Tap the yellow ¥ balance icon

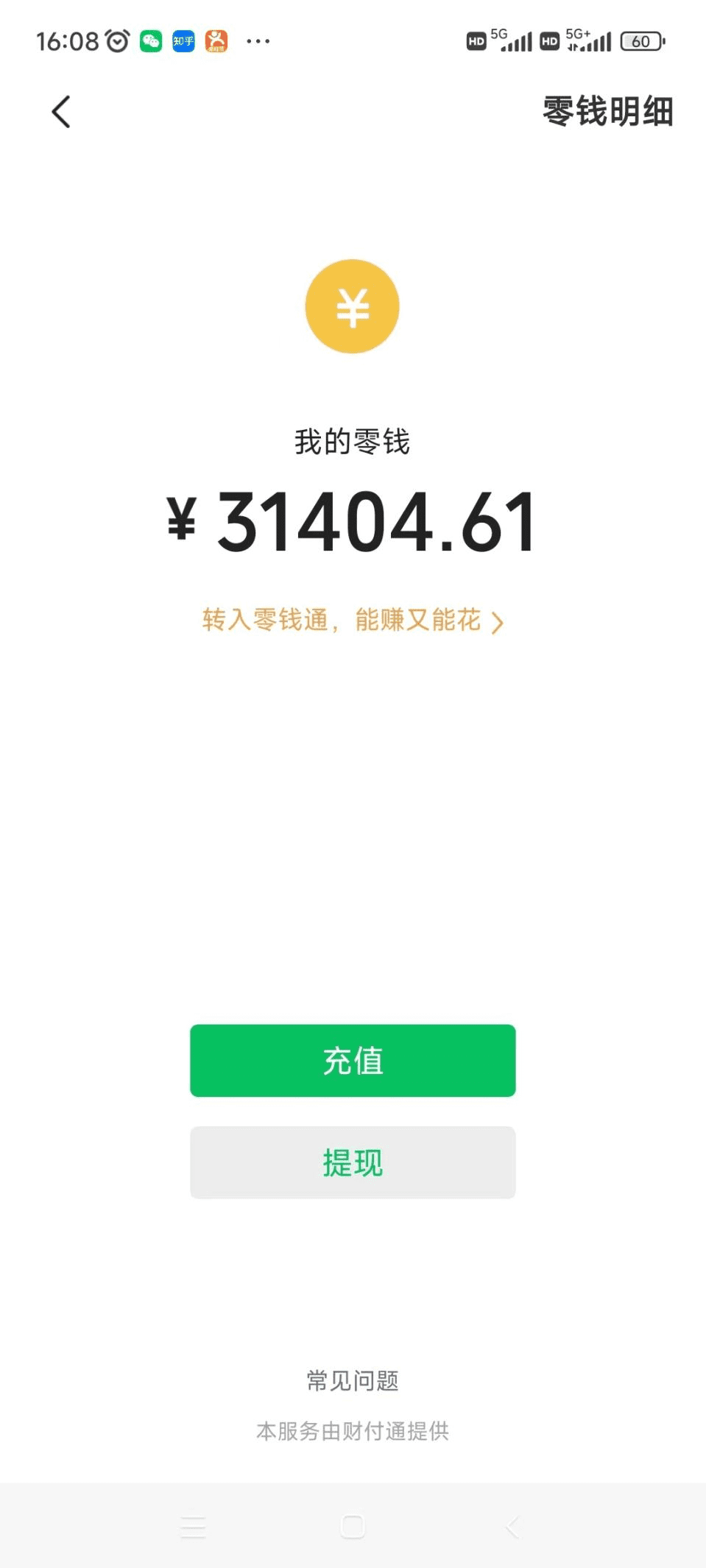(352, 305)
